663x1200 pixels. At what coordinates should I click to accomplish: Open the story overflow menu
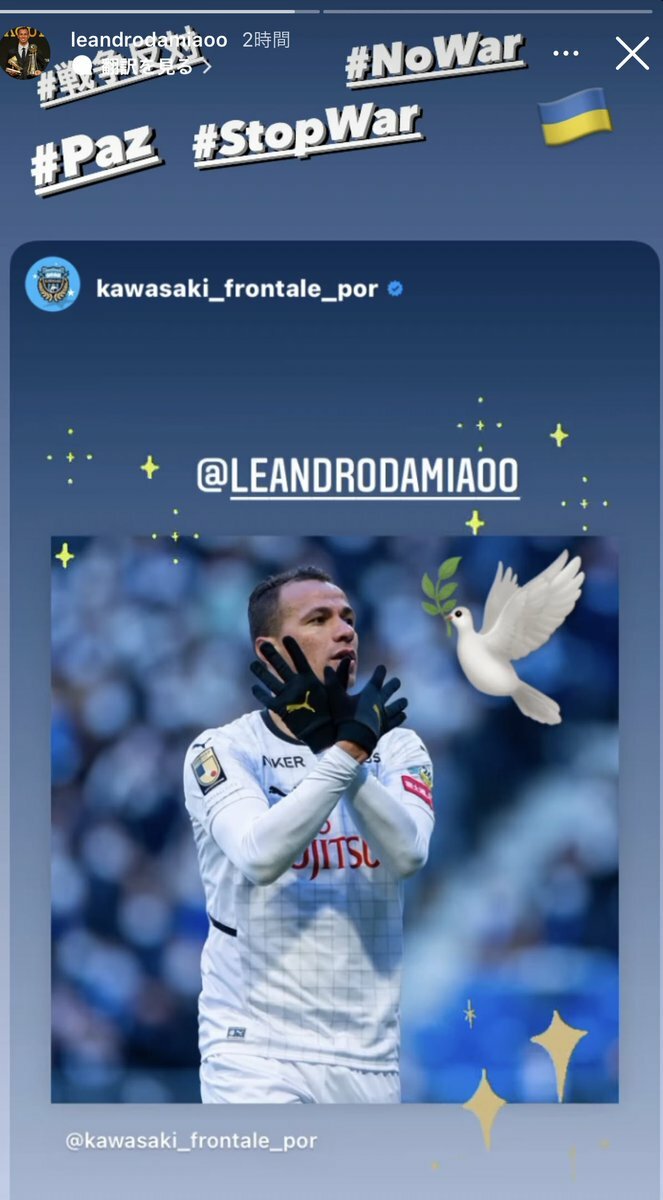tap(566, 53)
